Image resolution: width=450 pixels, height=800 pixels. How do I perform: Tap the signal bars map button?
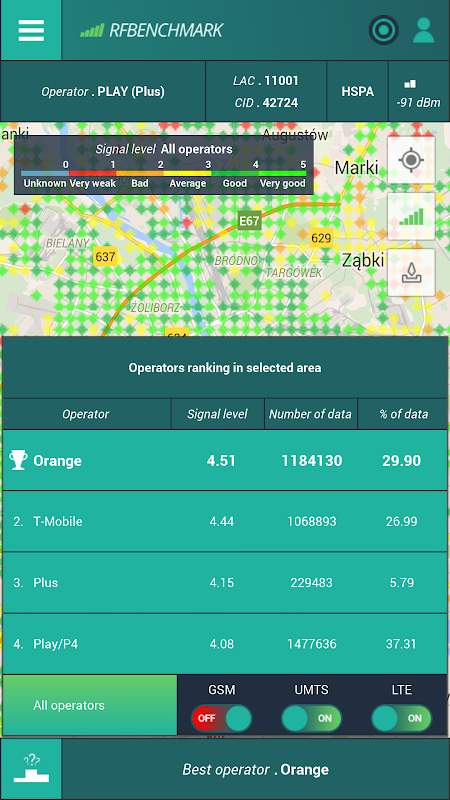point(411,216)
